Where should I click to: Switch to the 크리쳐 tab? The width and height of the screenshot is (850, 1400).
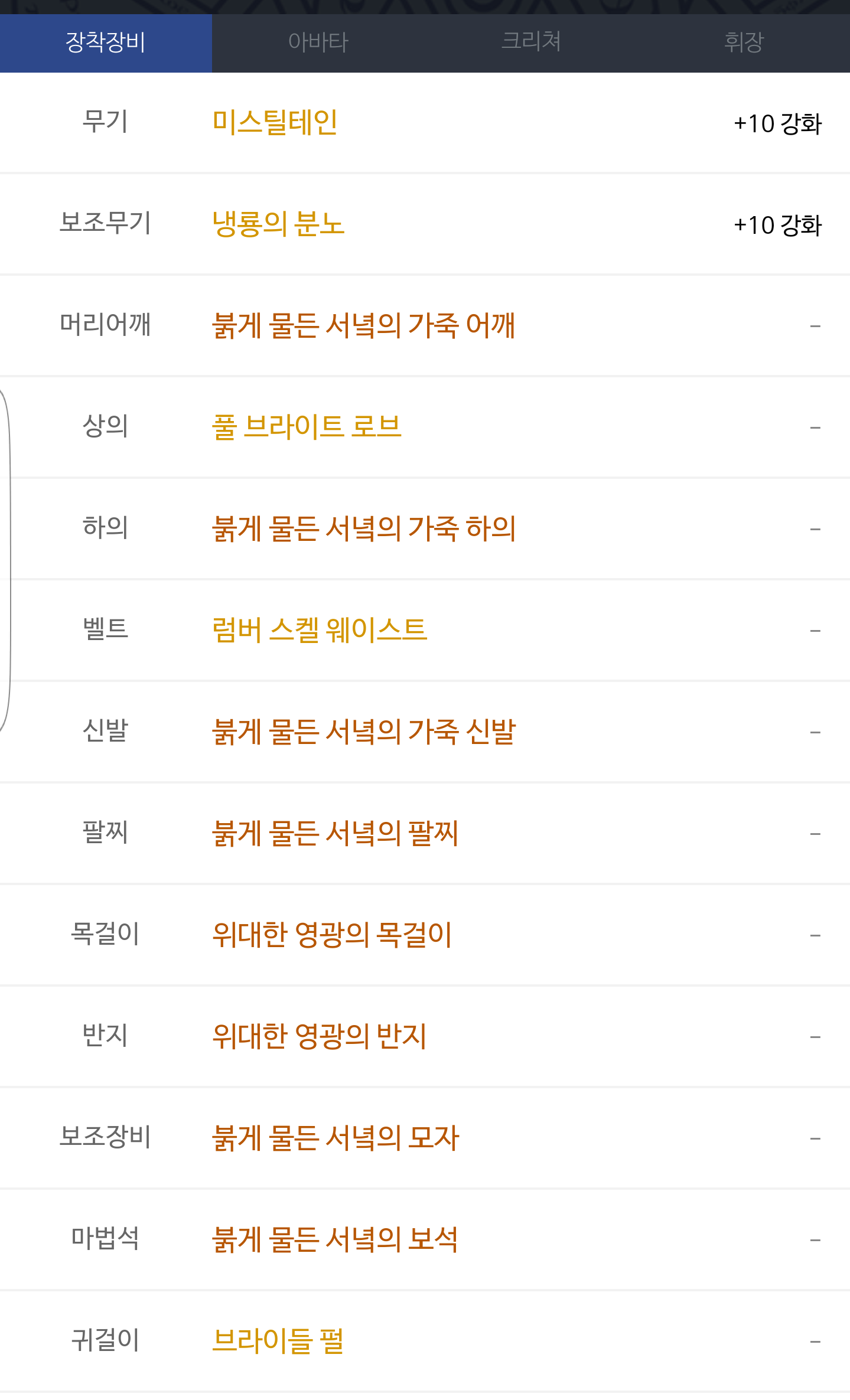pos(531,43)
